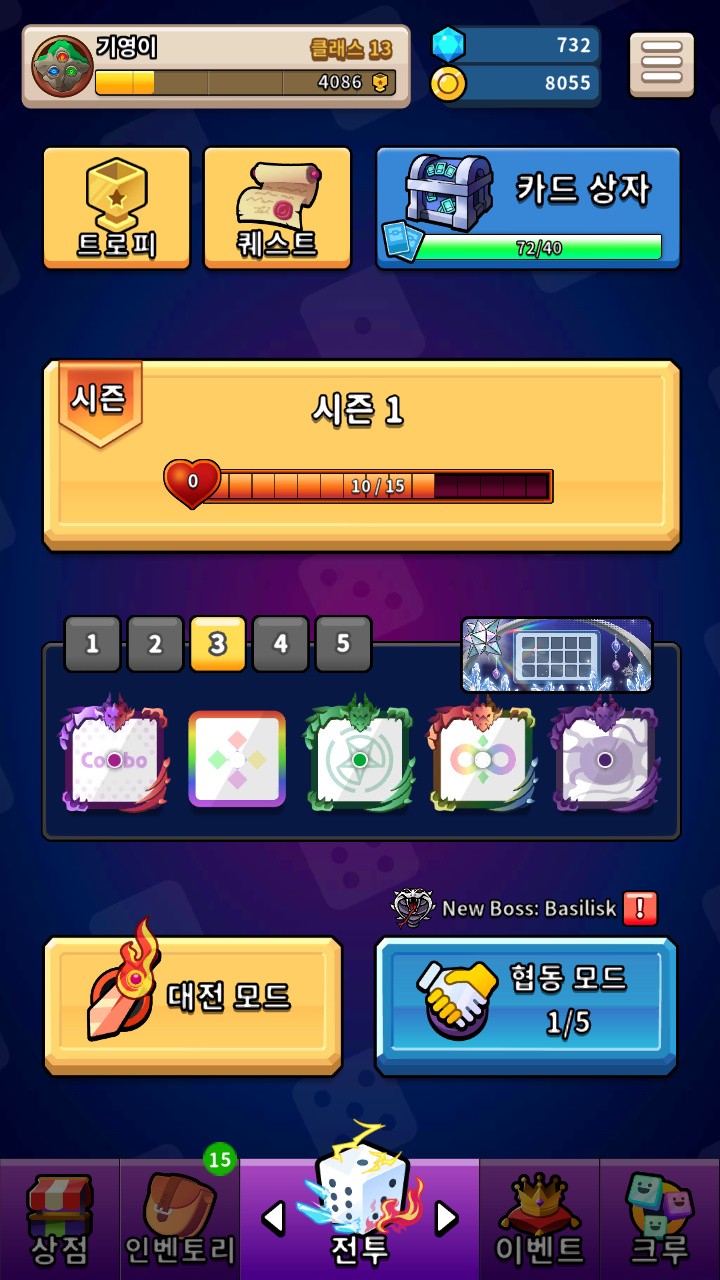Select deck slot 2
This screenshot has height=1280, width=720.
(x=155, y=644)
